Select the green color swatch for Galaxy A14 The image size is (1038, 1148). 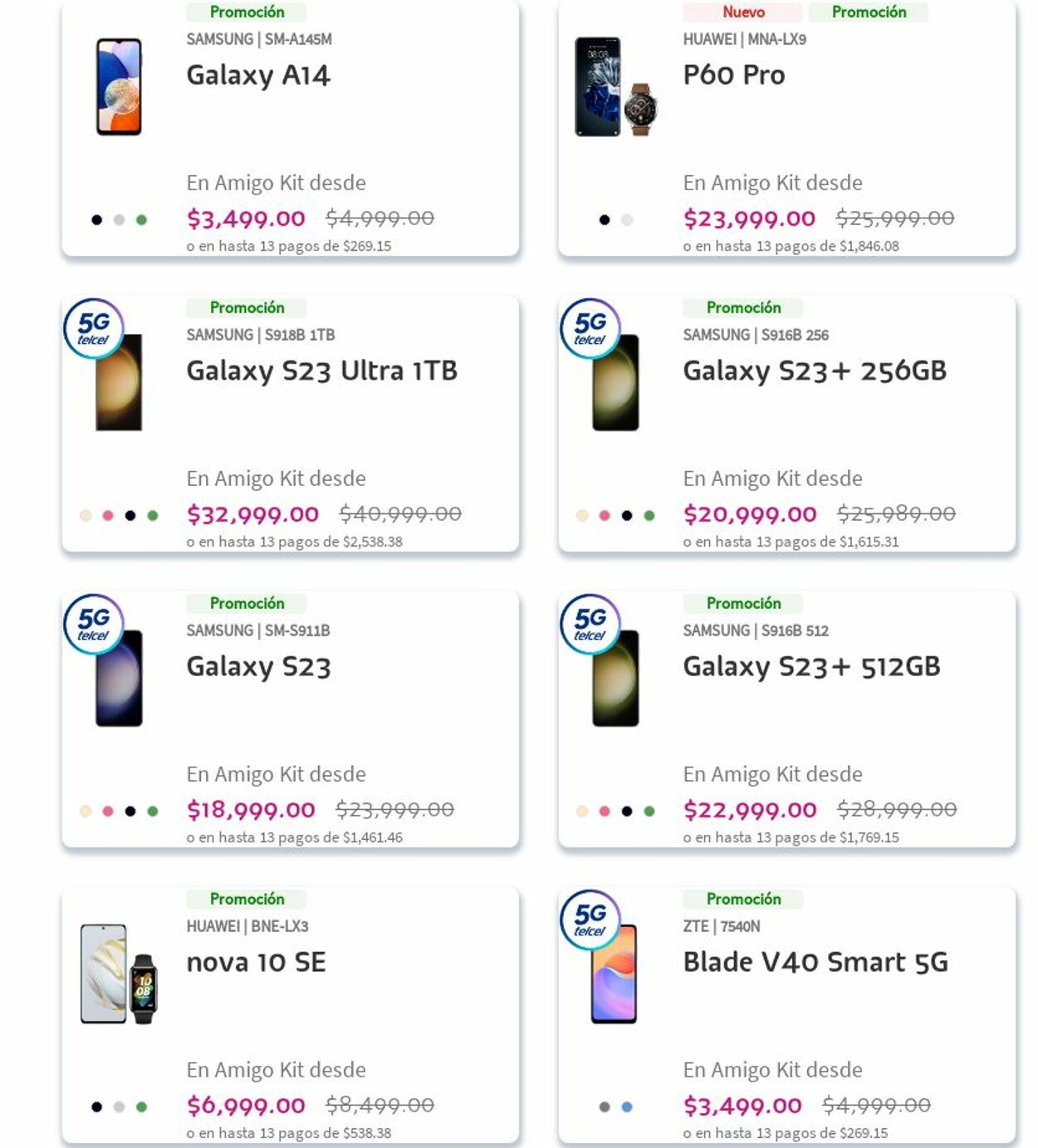141,218
